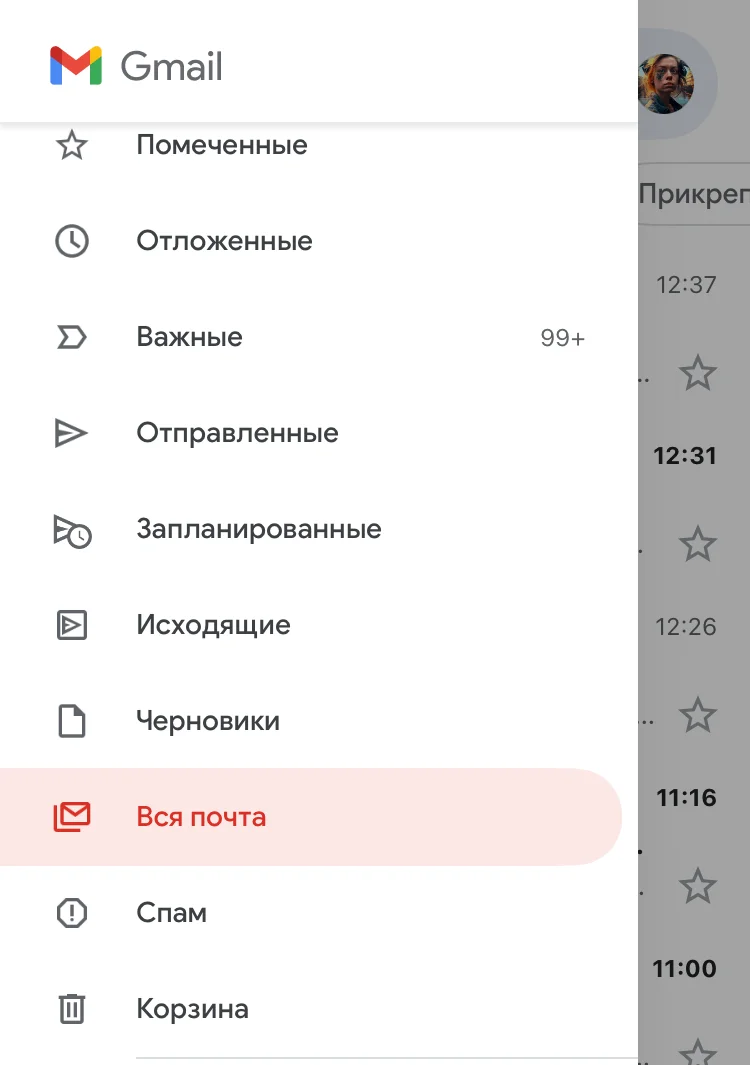
Task: Select Вся почта (All mail)
Action: (x=201, y=817)
